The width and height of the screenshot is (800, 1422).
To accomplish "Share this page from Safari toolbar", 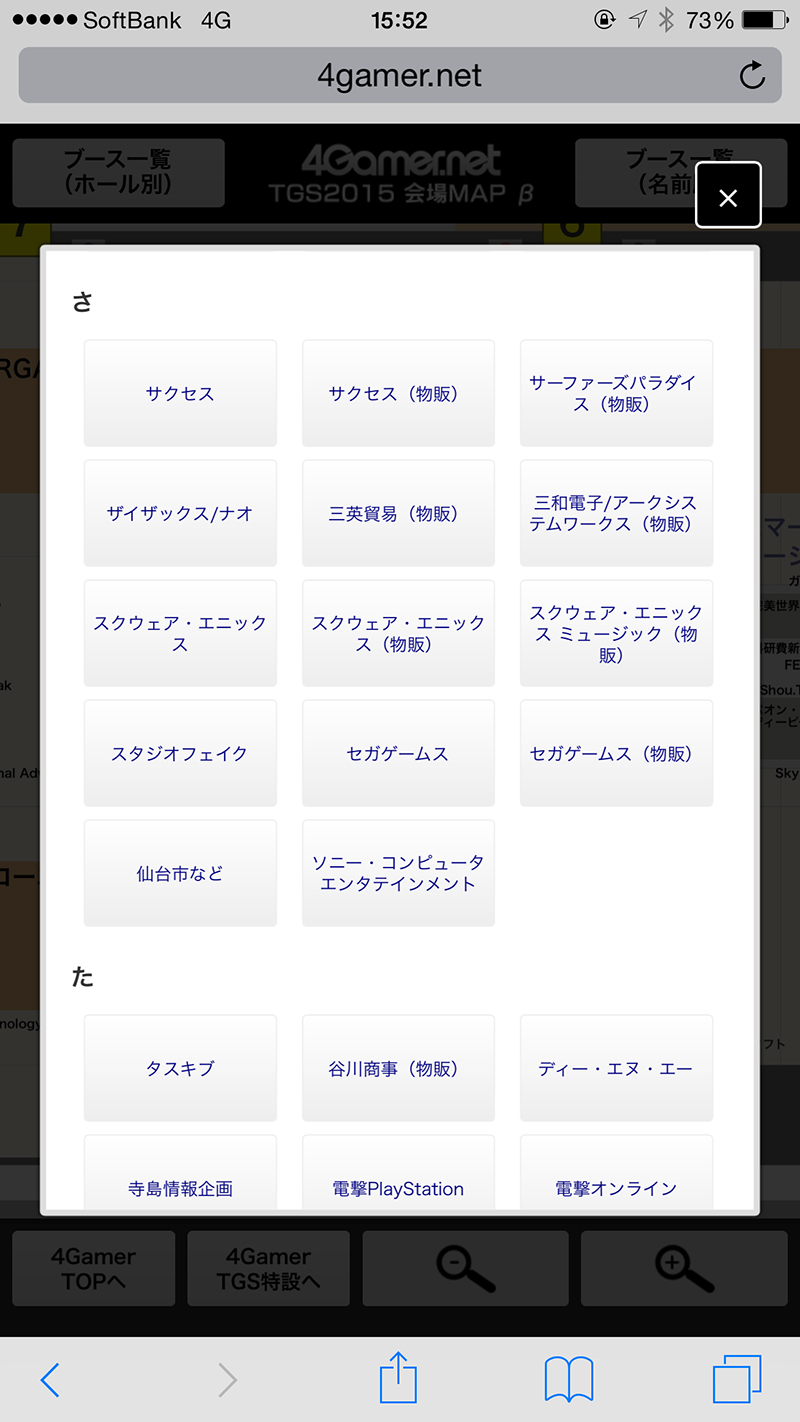I will (398, 1378).
